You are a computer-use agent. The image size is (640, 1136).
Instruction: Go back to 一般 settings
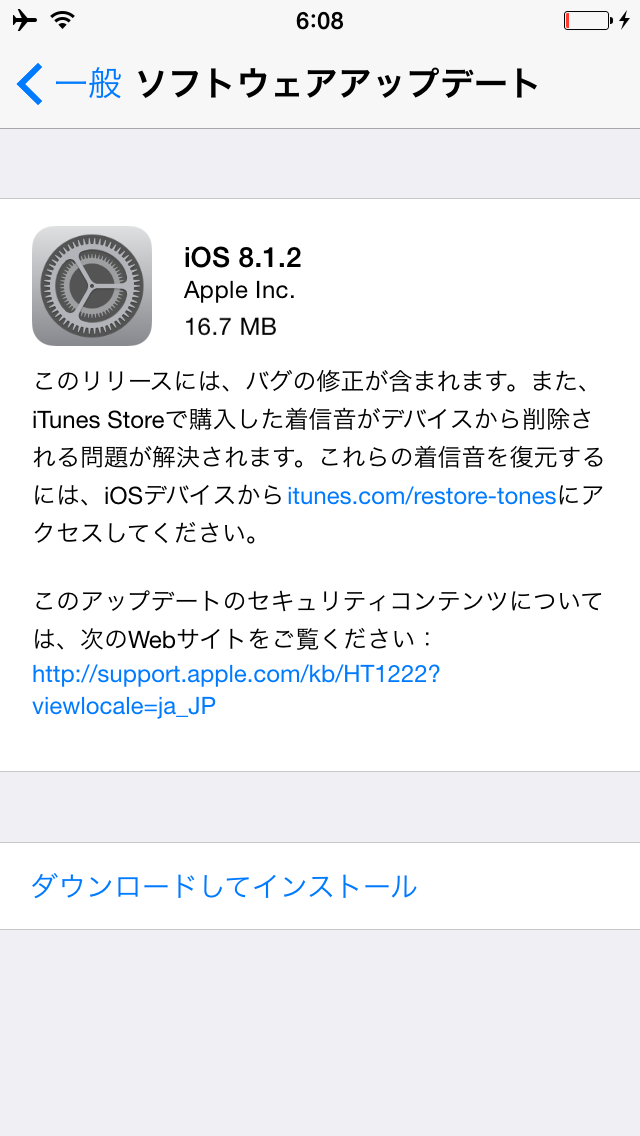point(68,84)
